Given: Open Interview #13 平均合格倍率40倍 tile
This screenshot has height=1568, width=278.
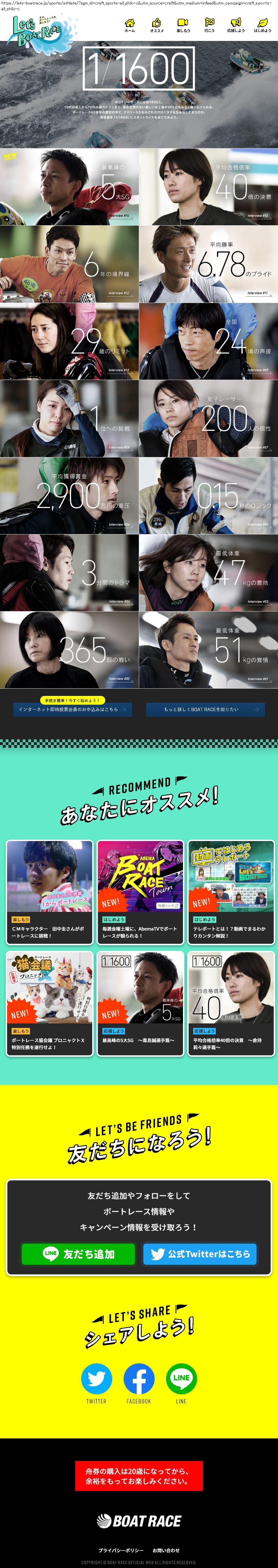Looking at the screenshot, I should pos(208,187).
